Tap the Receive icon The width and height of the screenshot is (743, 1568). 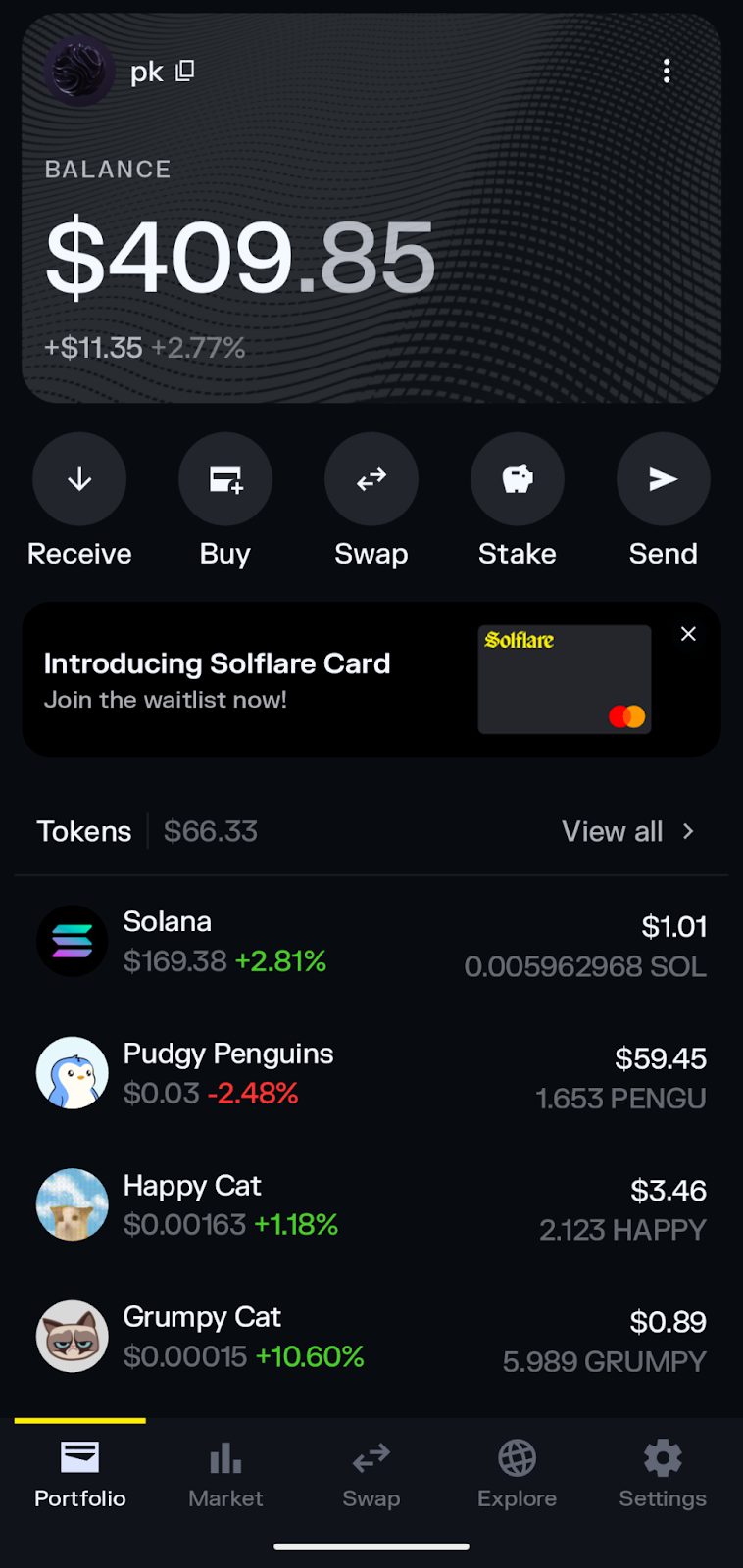coord(78,478)
